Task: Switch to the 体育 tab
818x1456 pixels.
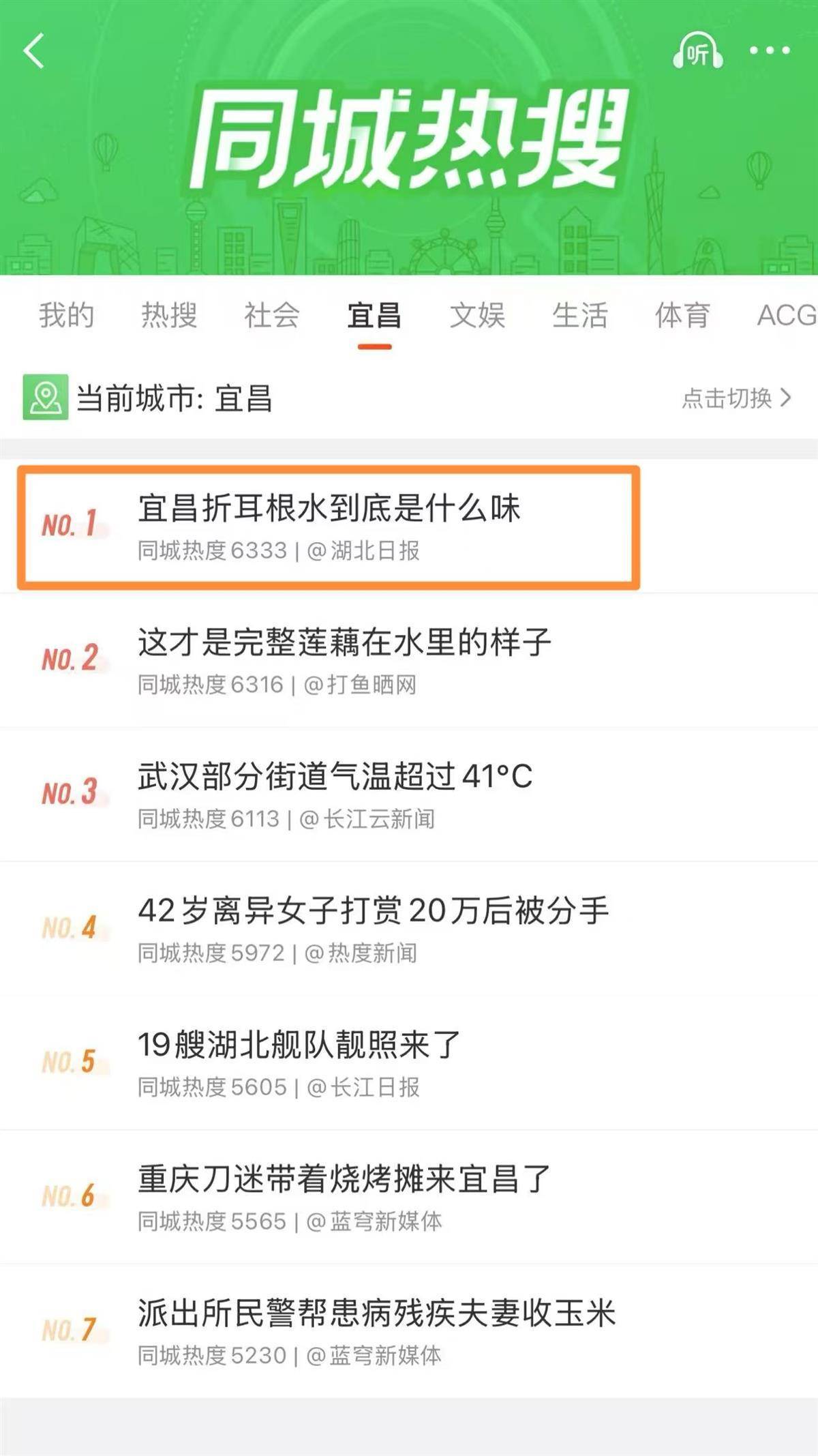Action: (682, 315)
